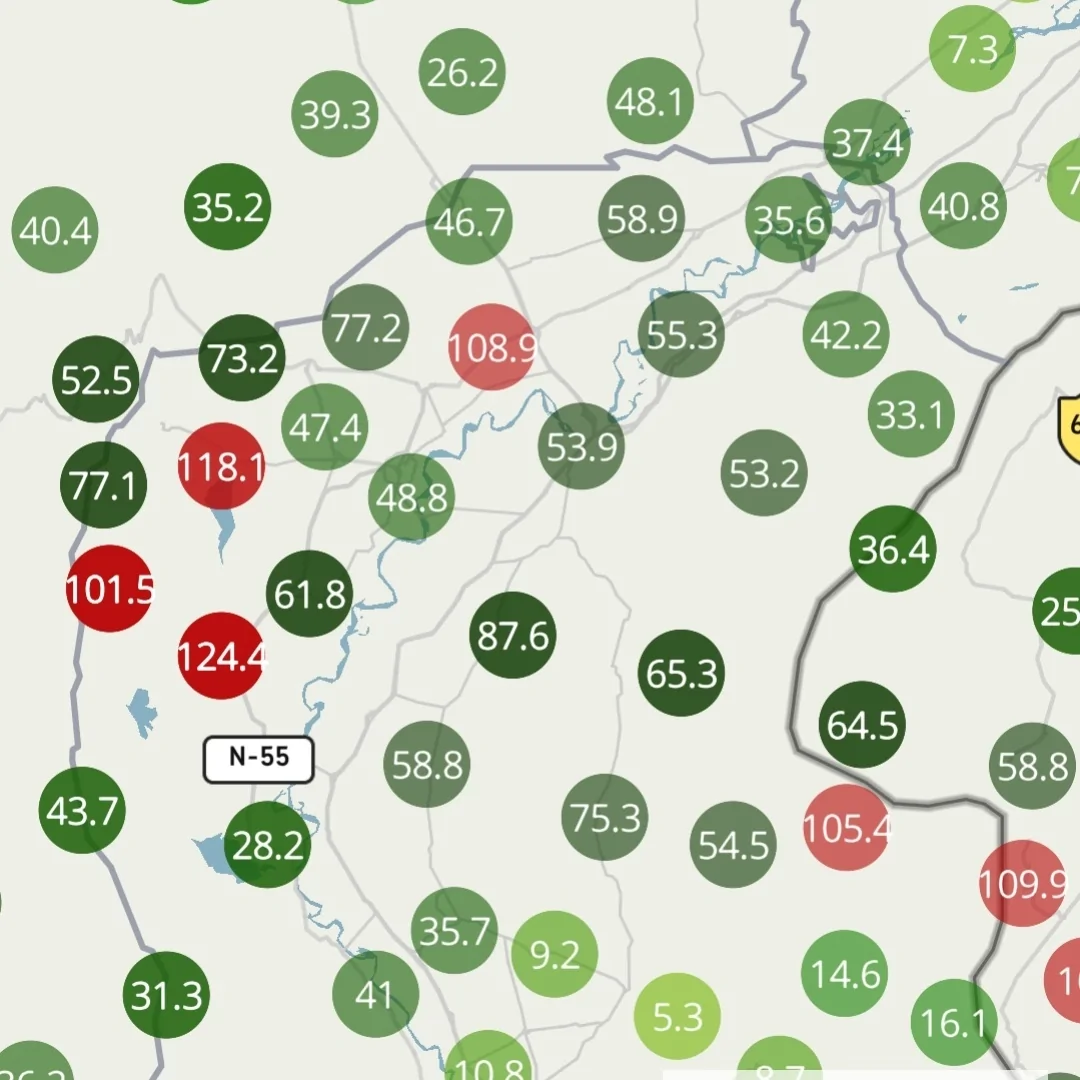Select the 28.2 marker near N-55
1080x1080 pixels.
pyautogui.click(x=267, y=845)
